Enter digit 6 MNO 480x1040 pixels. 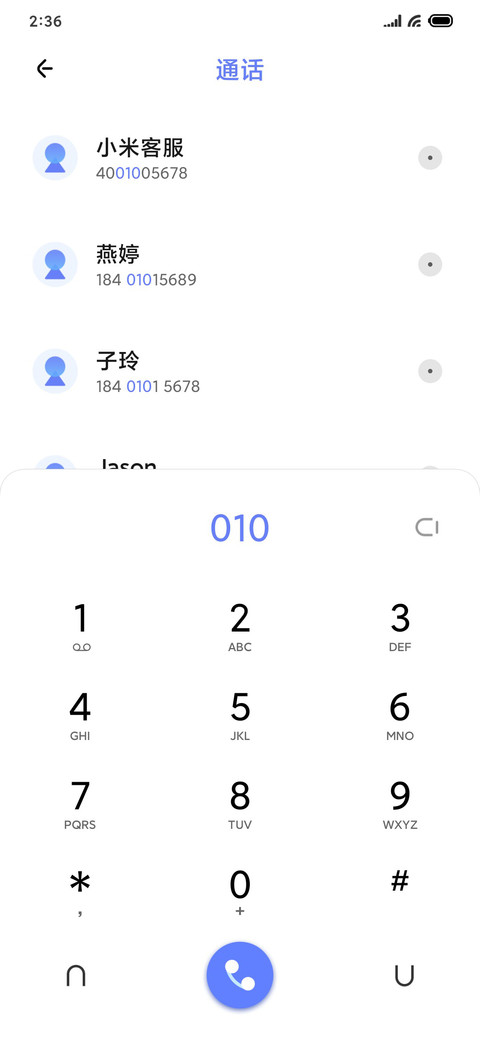pos(400,716)
